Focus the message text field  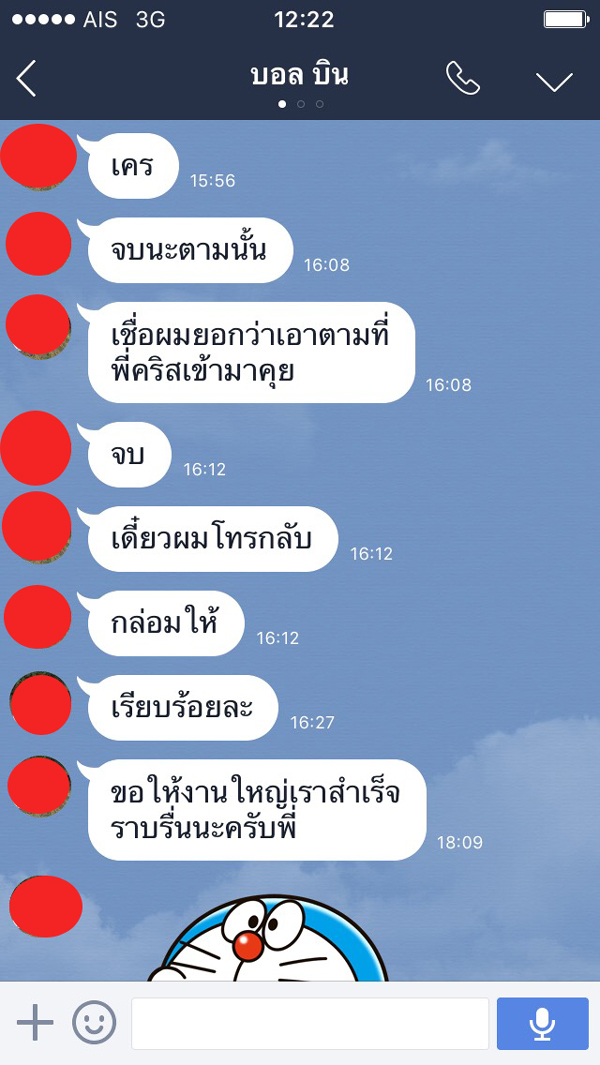pyautogui.click(x=310, y=1023)
